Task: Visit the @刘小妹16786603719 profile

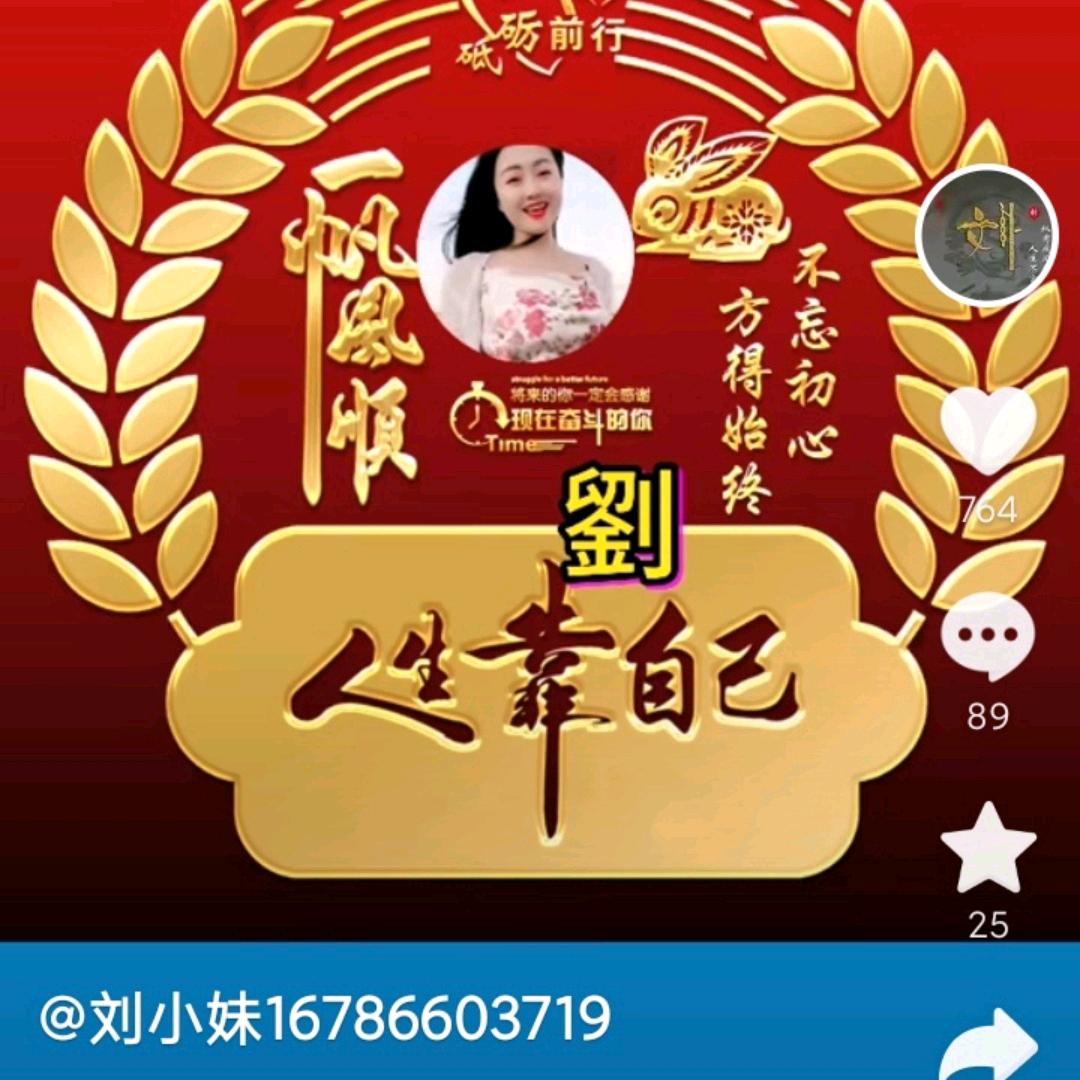Action: [x=325, y=1019]
